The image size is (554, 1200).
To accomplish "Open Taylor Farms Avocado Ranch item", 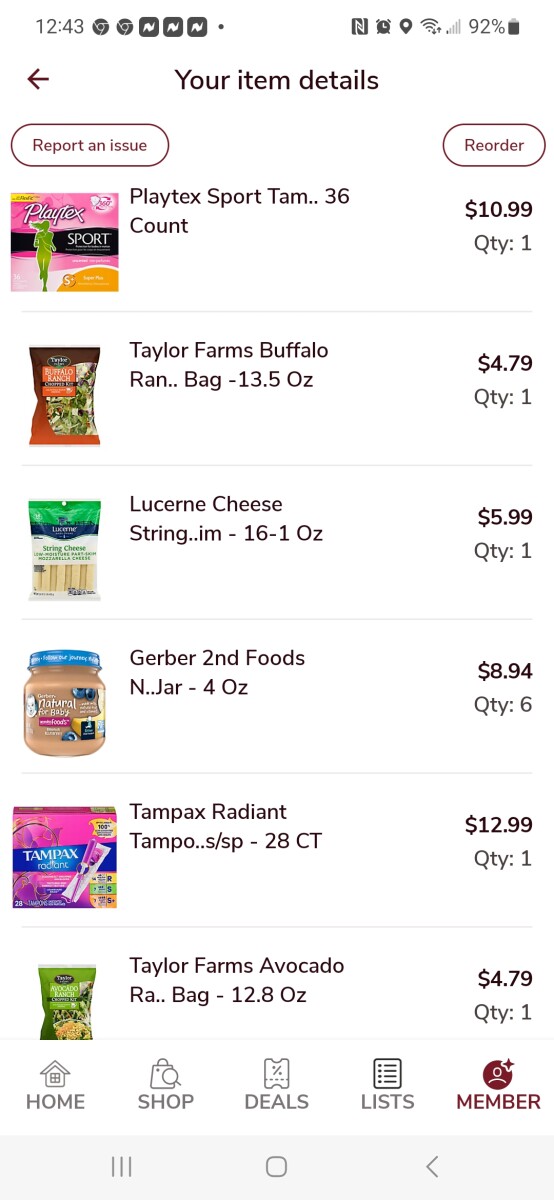I will point(277,985).
